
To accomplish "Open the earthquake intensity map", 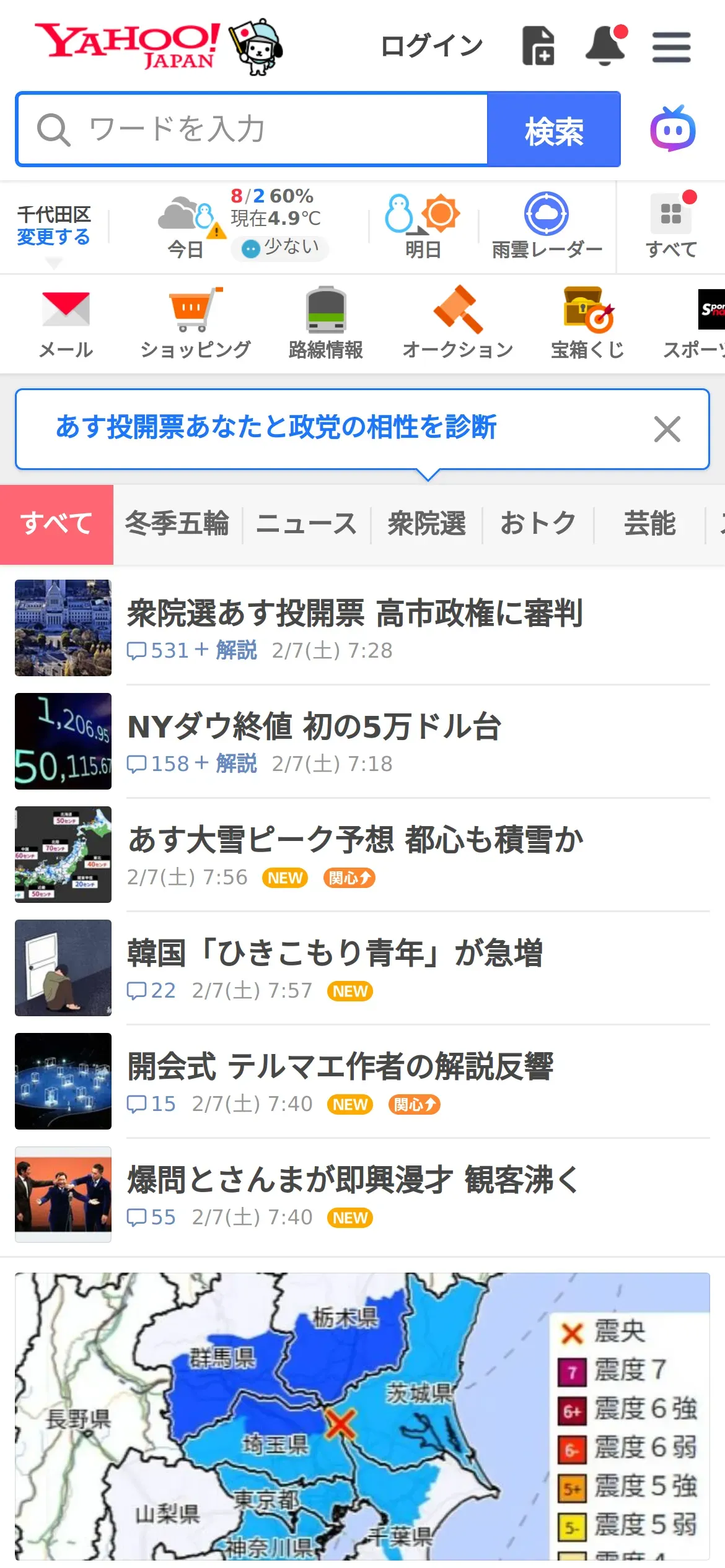I will pos(362,1416).
